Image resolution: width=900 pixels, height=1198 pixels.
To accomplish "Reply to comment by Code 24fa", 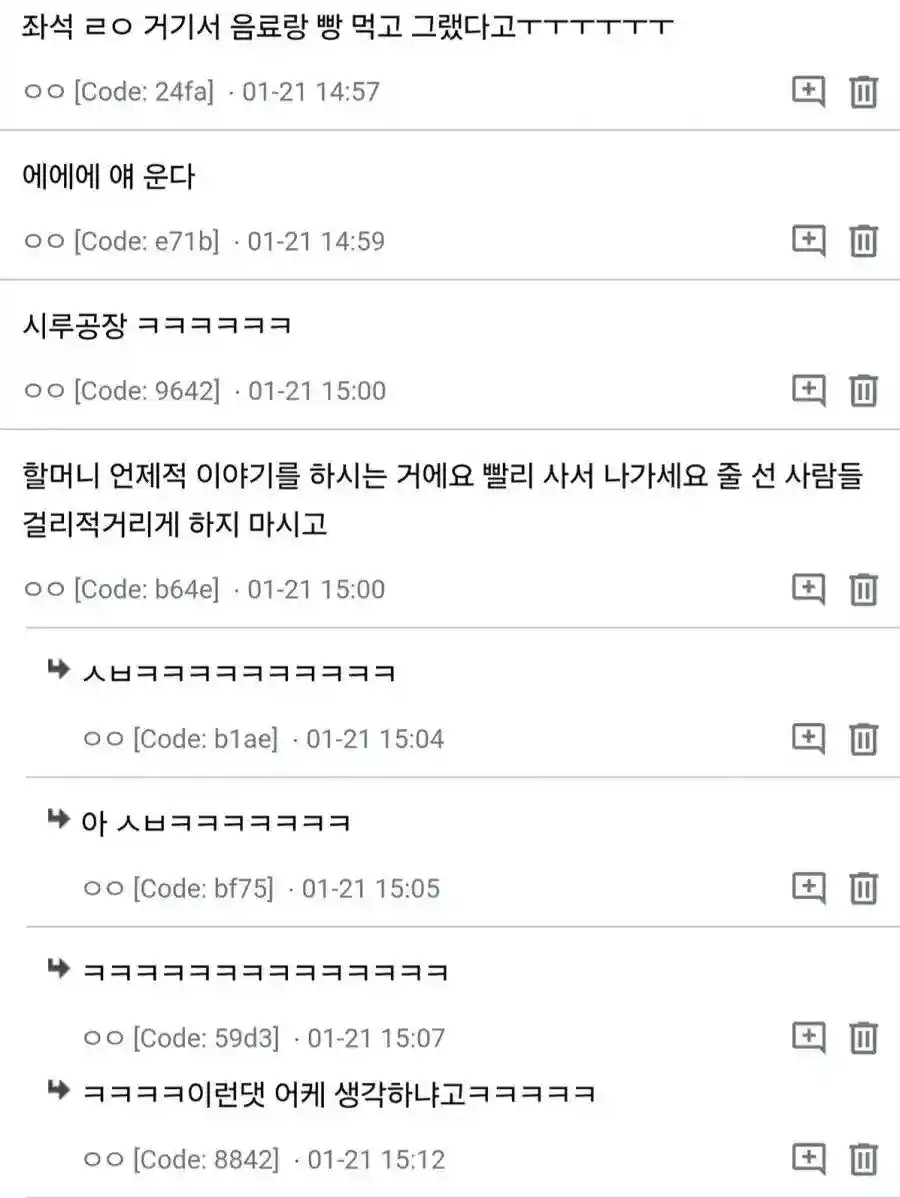I will click(x=808, y=92).
